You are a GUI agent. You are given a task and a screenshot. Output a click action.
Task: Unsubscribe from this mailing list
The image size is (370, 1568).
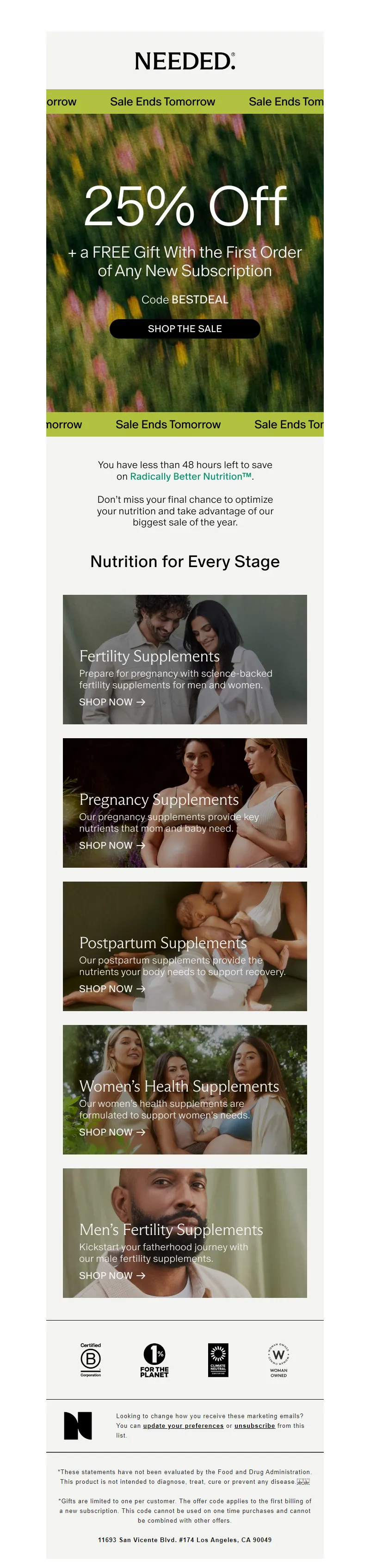pyautogui.click(x=254, y=1426)
